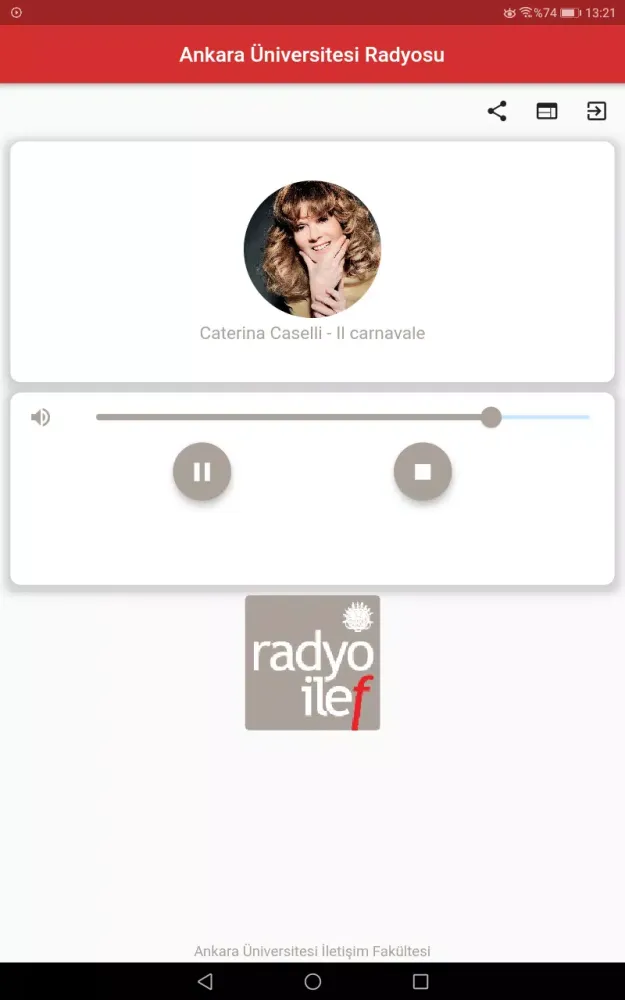Viewport: 625px width, 1000px height.
Task: Return to the home screen
Action: pyautogui.click(x=313, y=981)
